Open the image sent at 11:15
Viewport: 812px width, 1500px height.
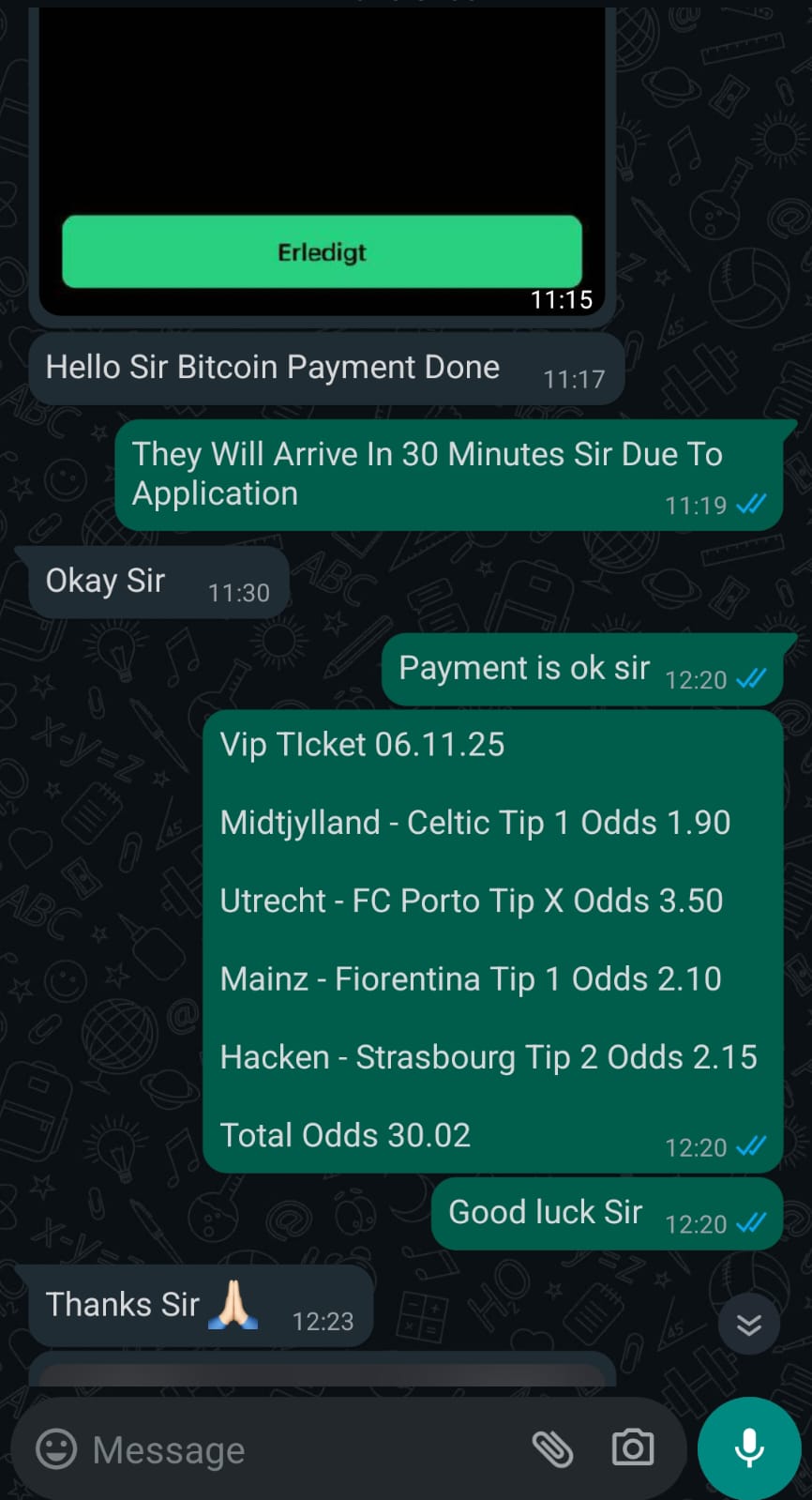coord(322,141)
